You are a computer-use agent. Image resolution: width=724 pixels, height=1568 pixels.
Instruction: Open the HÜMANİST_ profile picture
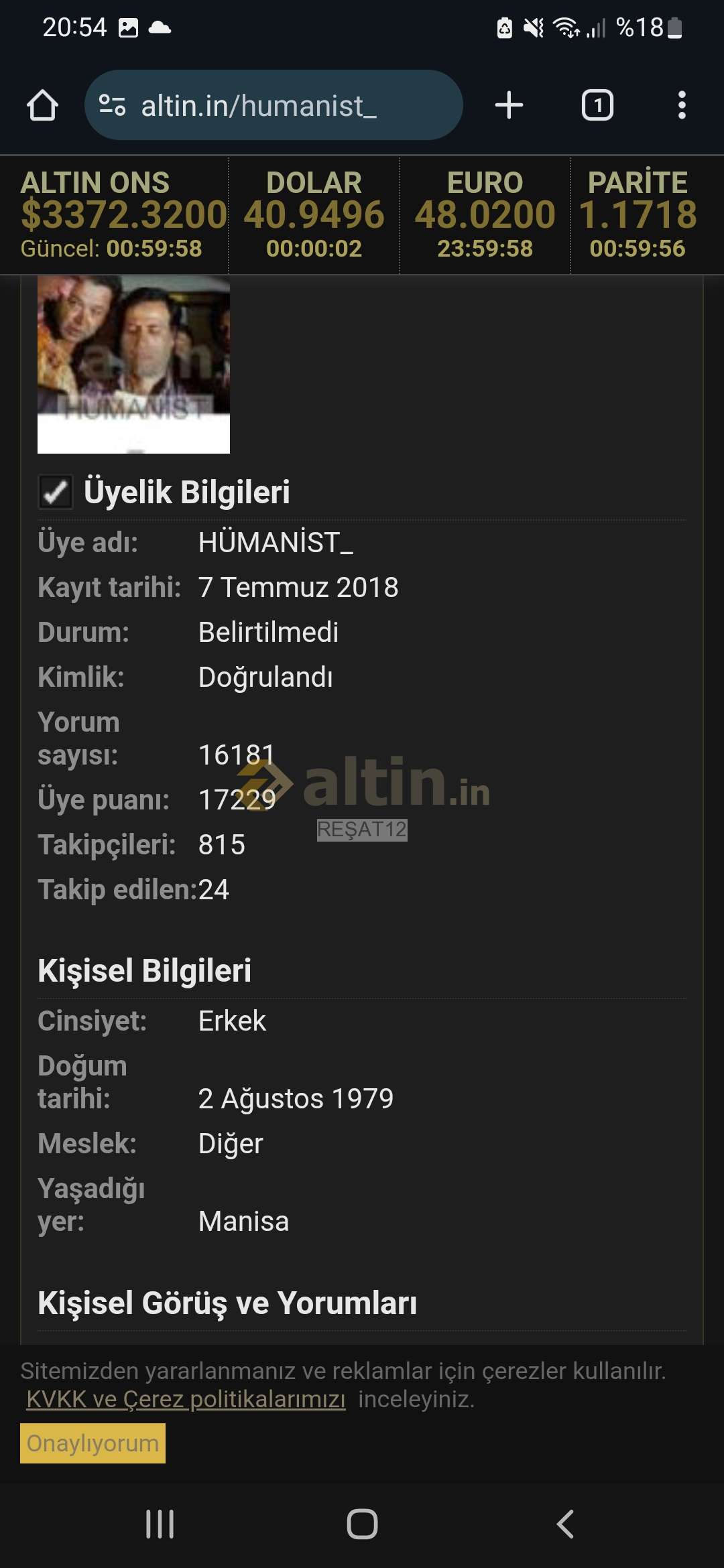point(133,365)
